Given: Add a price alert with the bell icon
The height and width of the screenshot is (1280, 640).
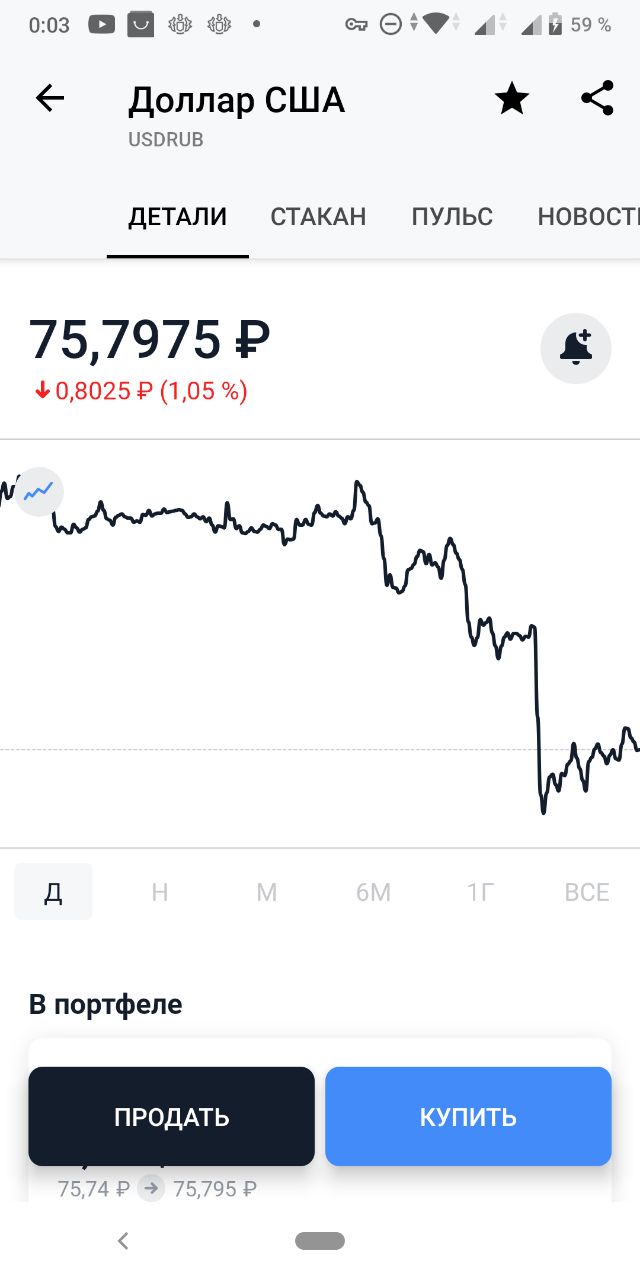Looking at the screenshot, I should click(x=576, y=348).
